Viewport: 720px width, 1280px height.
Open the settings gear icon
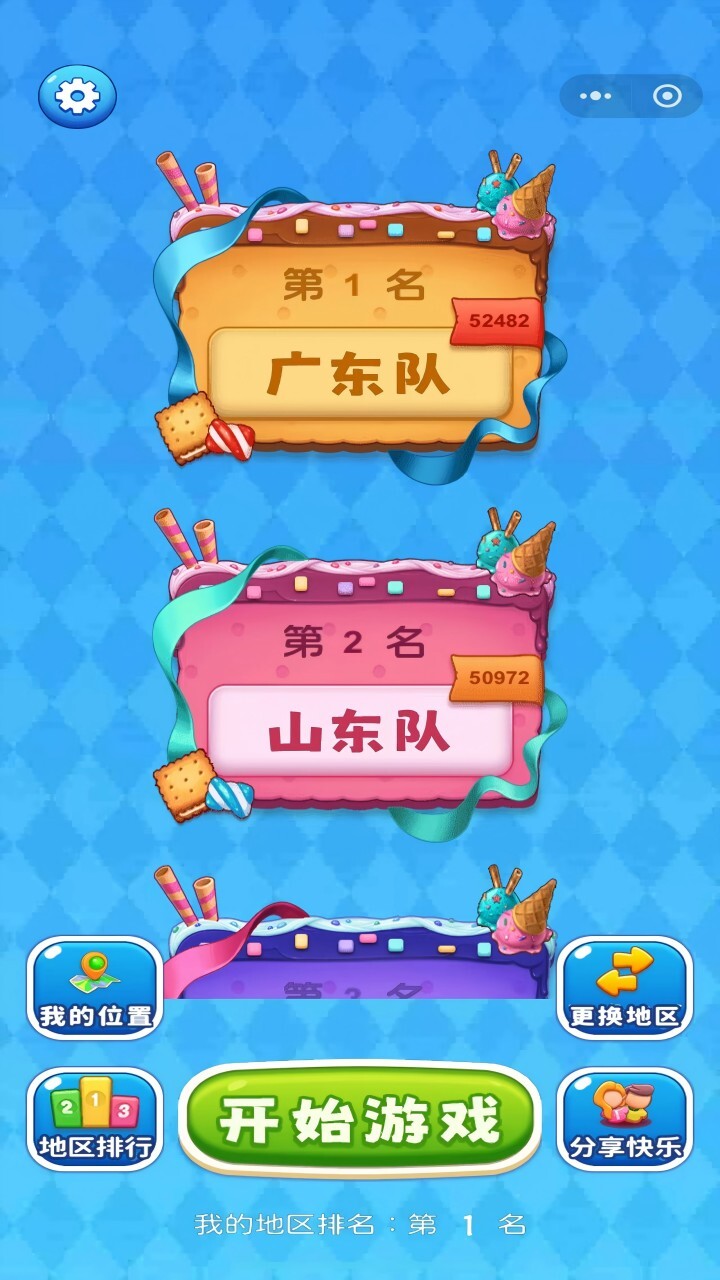click(77, 96)
